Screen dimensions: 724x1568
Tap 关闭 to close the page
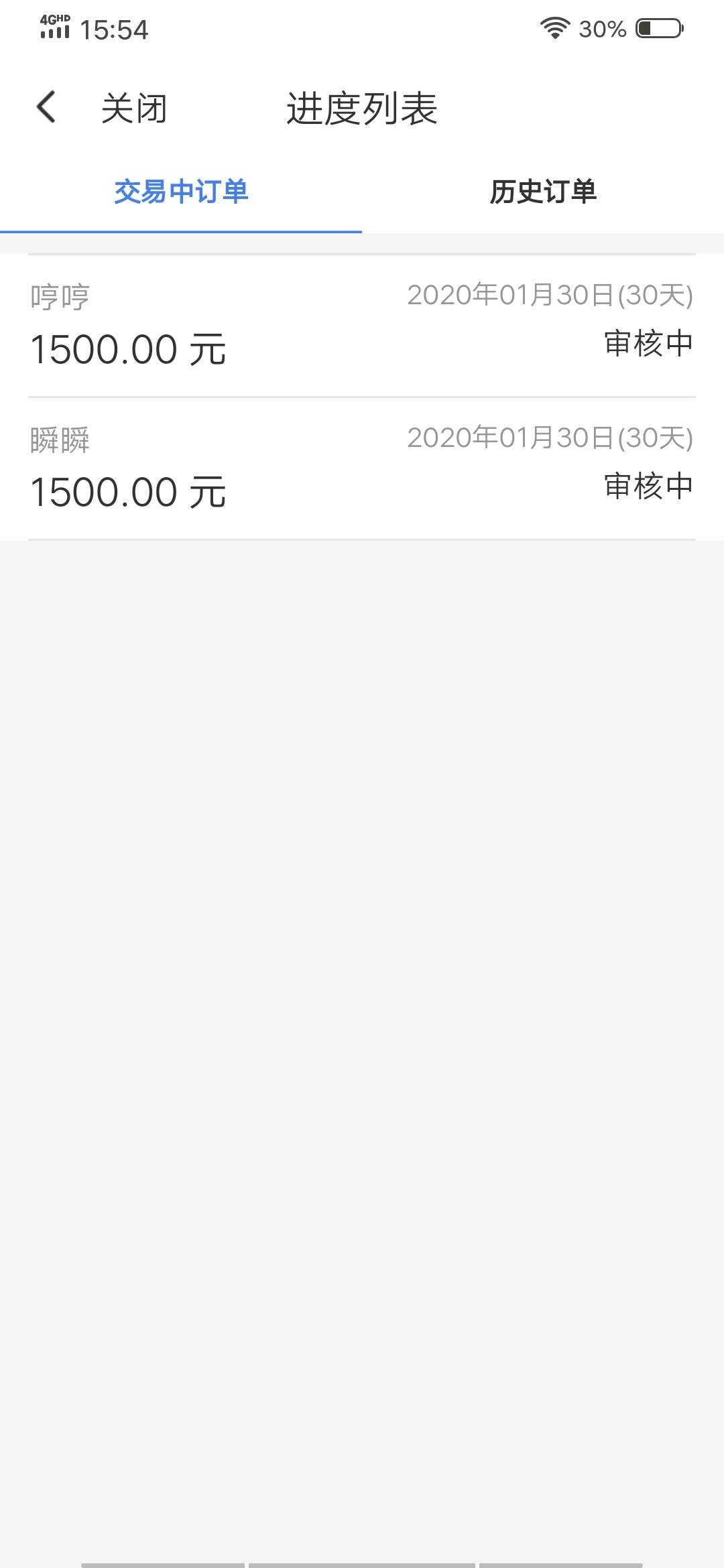pyautogui.click(x=134, y=109)
